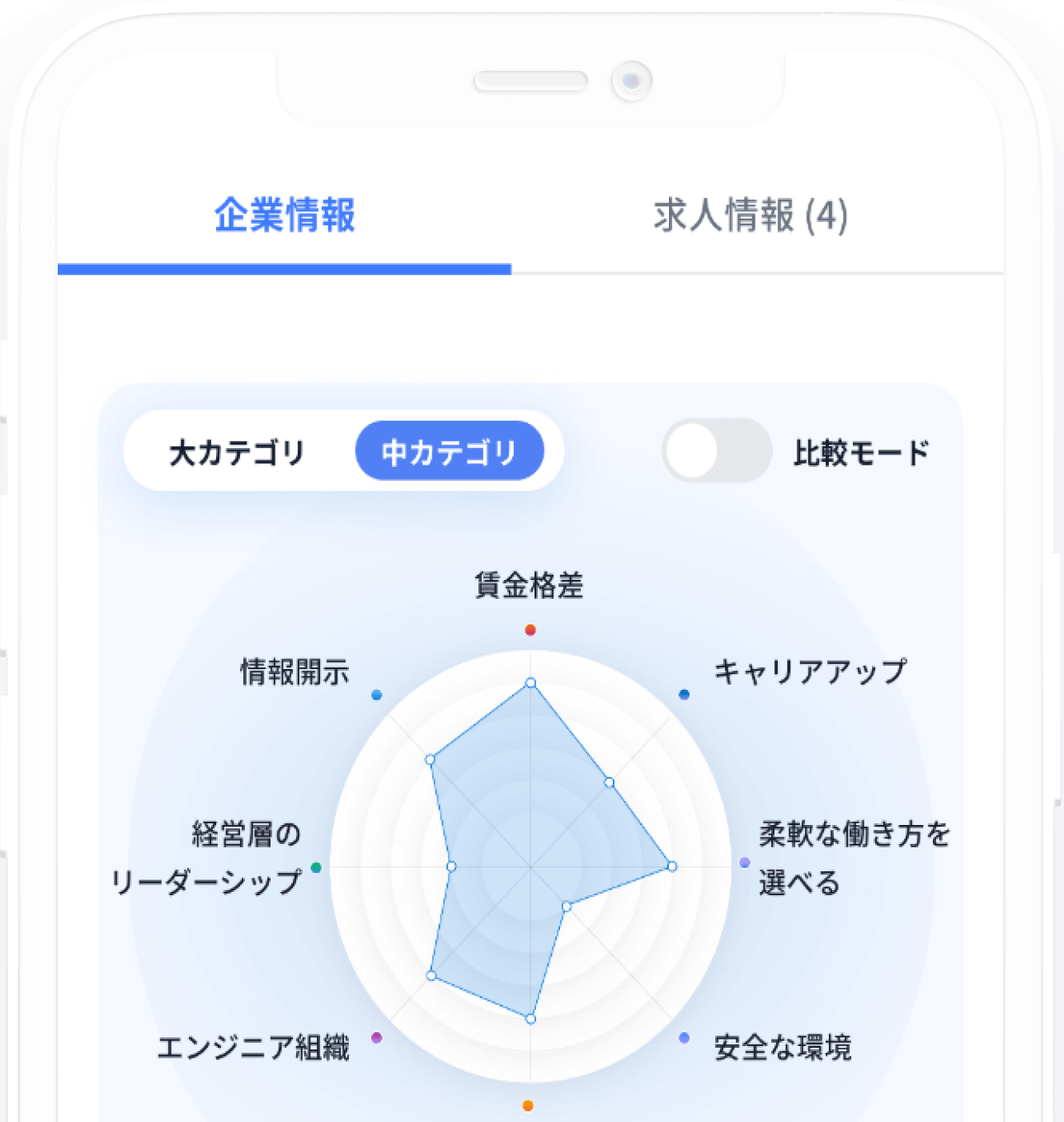Screen dimensions: 1064x1122
Task: Click the 賃金格差 axis label
Action: pyautogui.click(x=529, y=587)
